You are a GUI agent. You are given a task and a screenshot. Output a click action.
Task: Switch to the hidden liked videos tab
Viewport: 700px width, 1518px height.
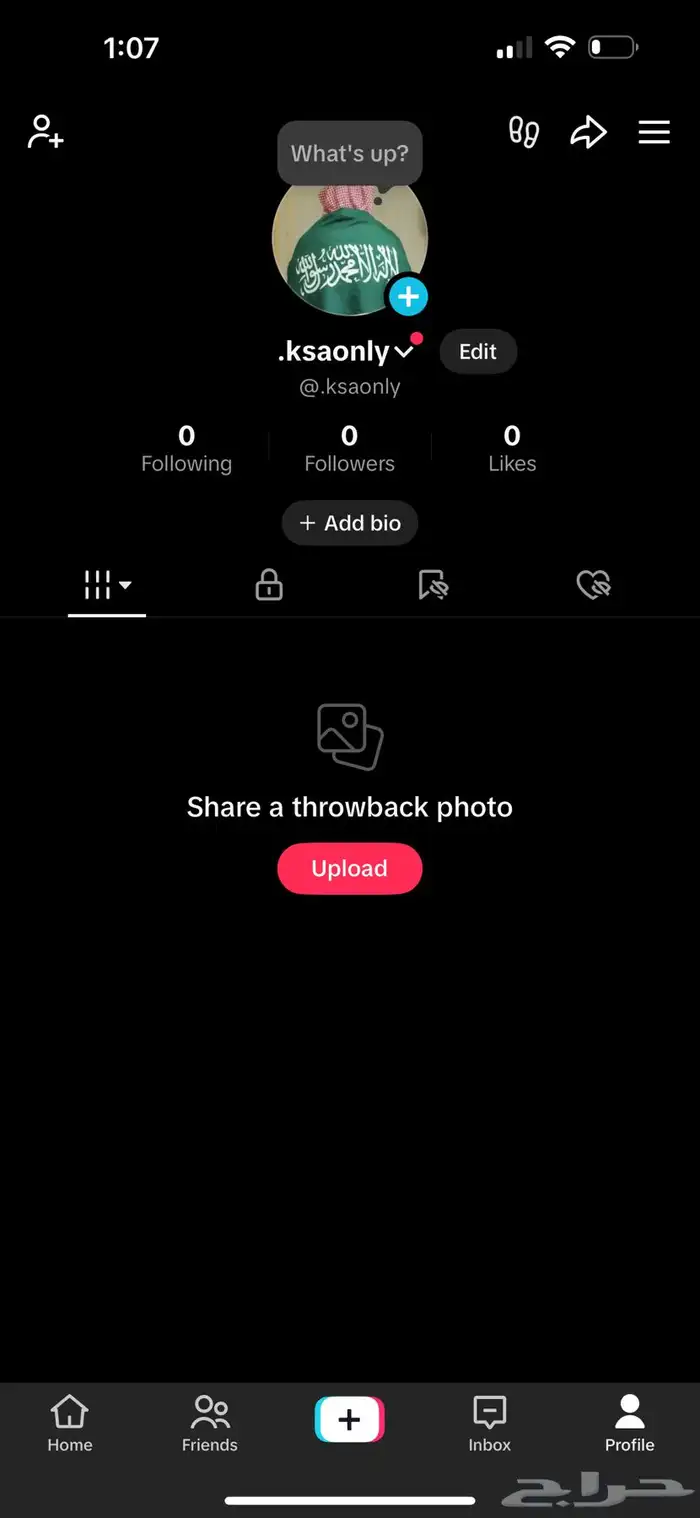[x=594, y=585]
